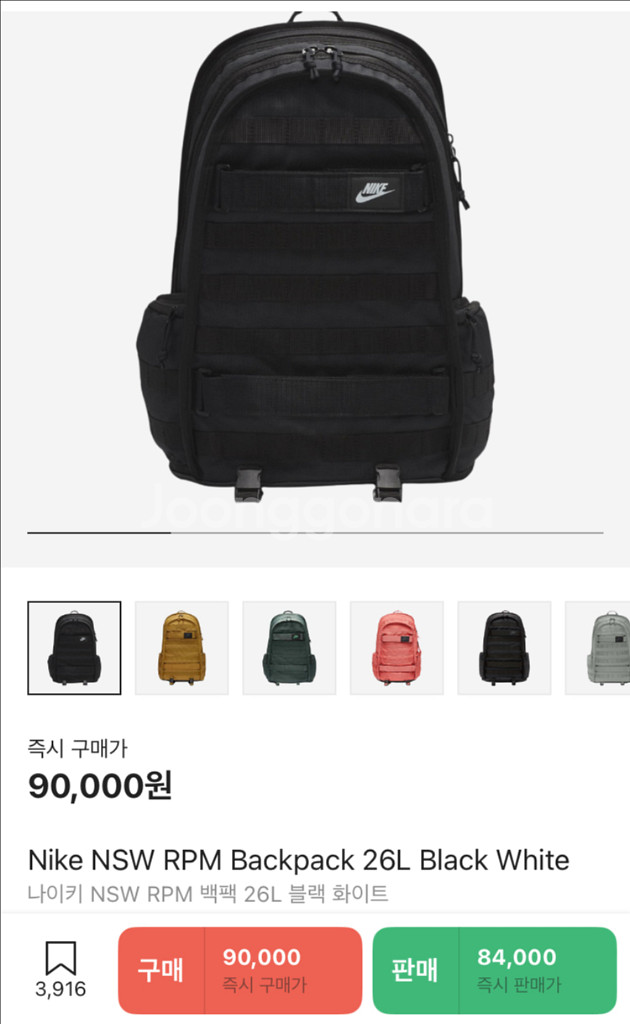The width and height of the screenshot is (630, 1024).
Task: Select the yellow backpack thumbnail
Action: click(181, 648)
